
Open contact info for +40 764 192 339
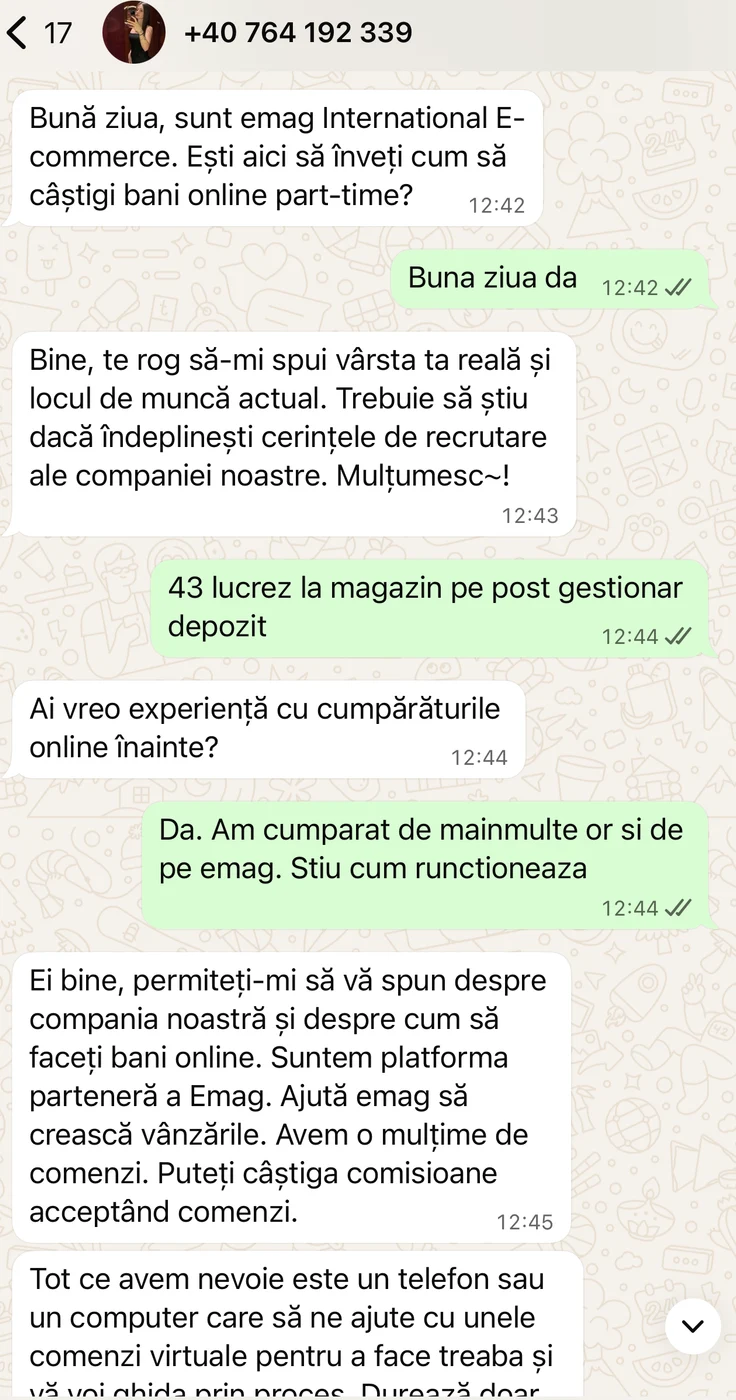[x=297, y=33]
